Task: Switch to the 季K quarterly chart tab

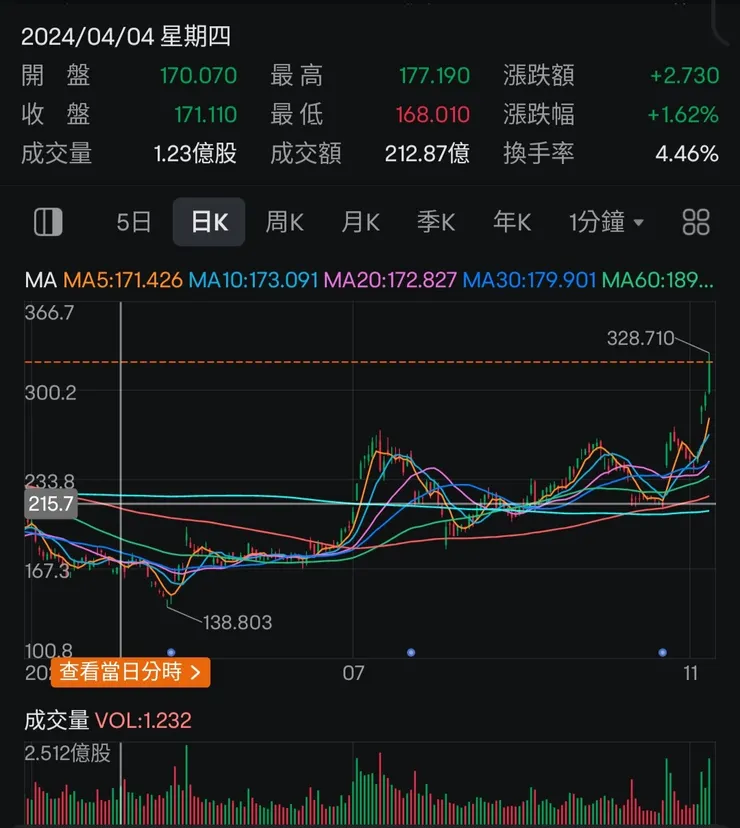Action: (435, 222)
